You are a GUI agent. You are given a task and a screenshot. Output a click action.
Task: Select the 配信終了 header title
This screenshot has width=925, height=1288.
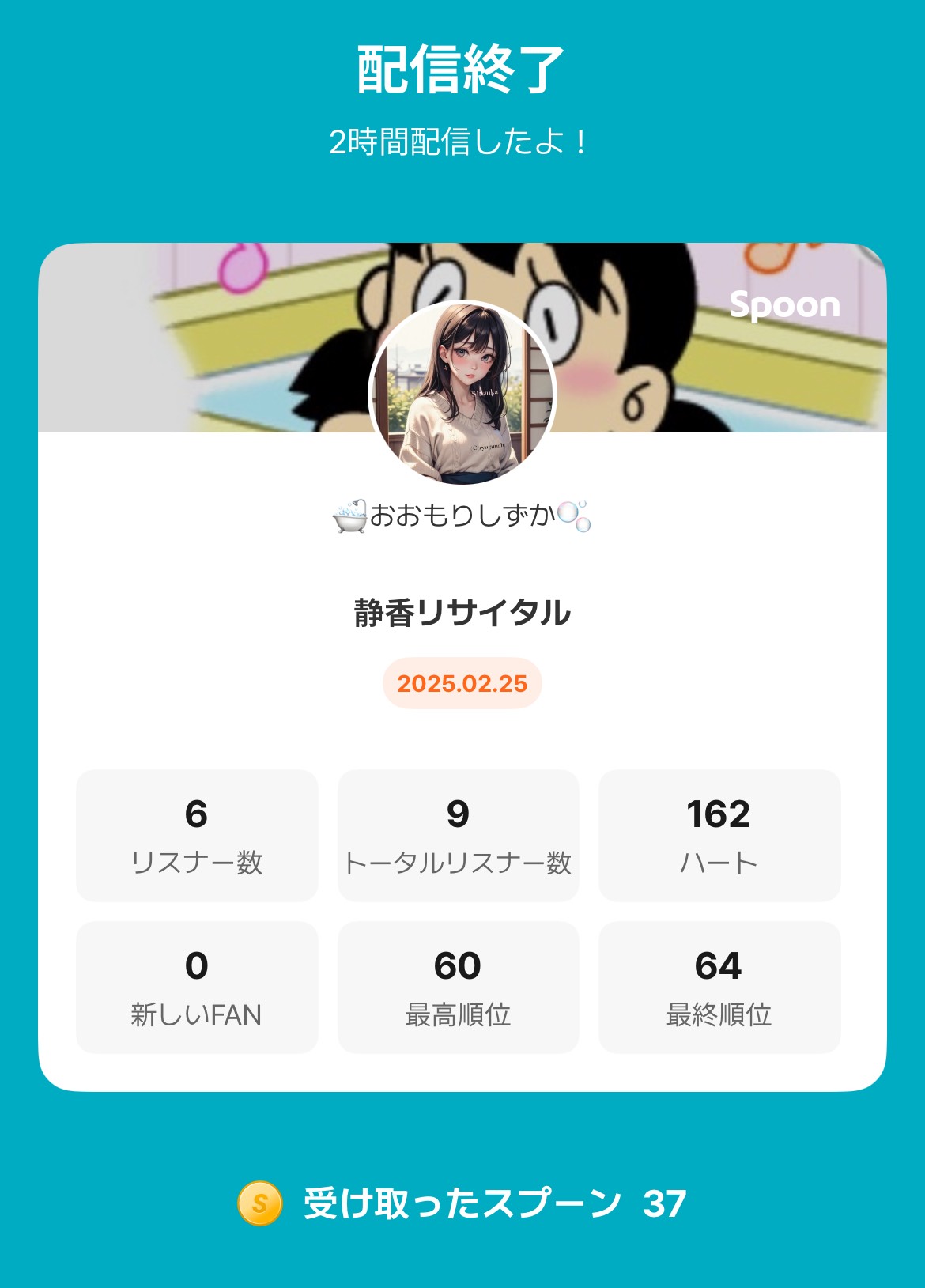point(462,68)
